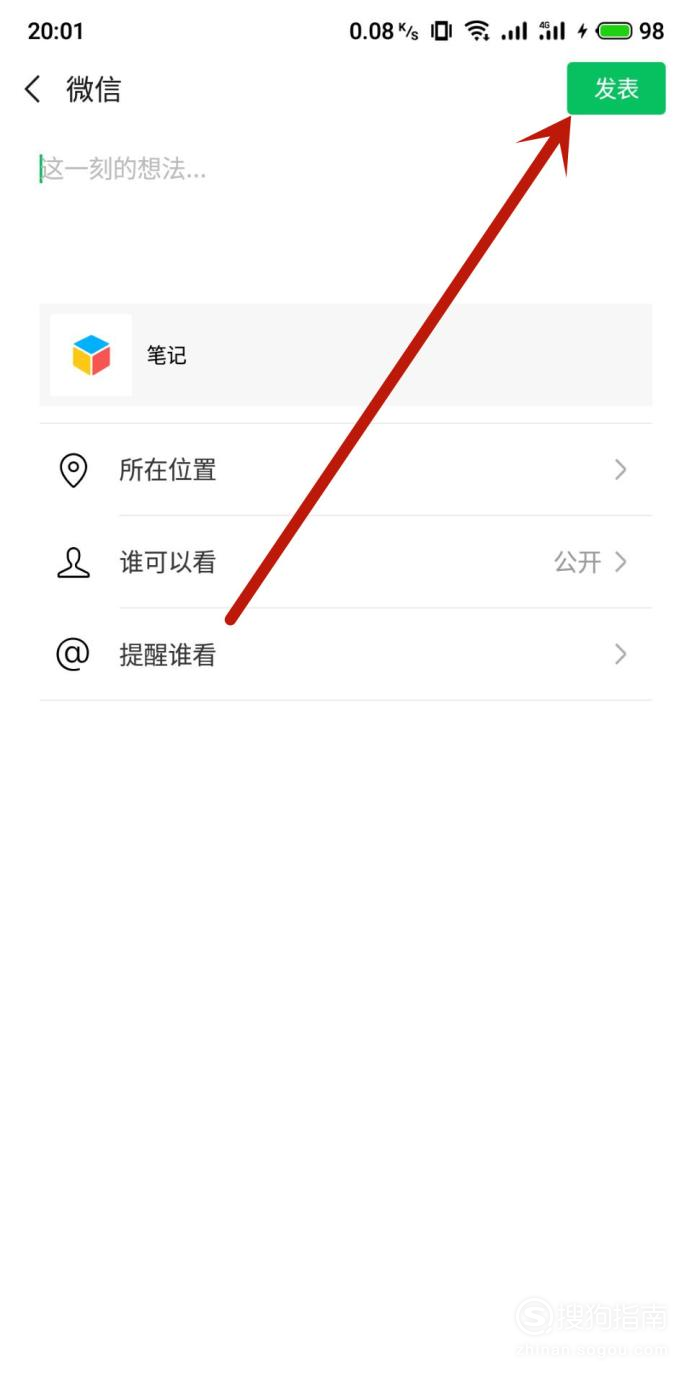Open 谁可以看 visibility setting
Image resolution: width=692 pixels, height=1384 pixels.
tap(346, 562)
